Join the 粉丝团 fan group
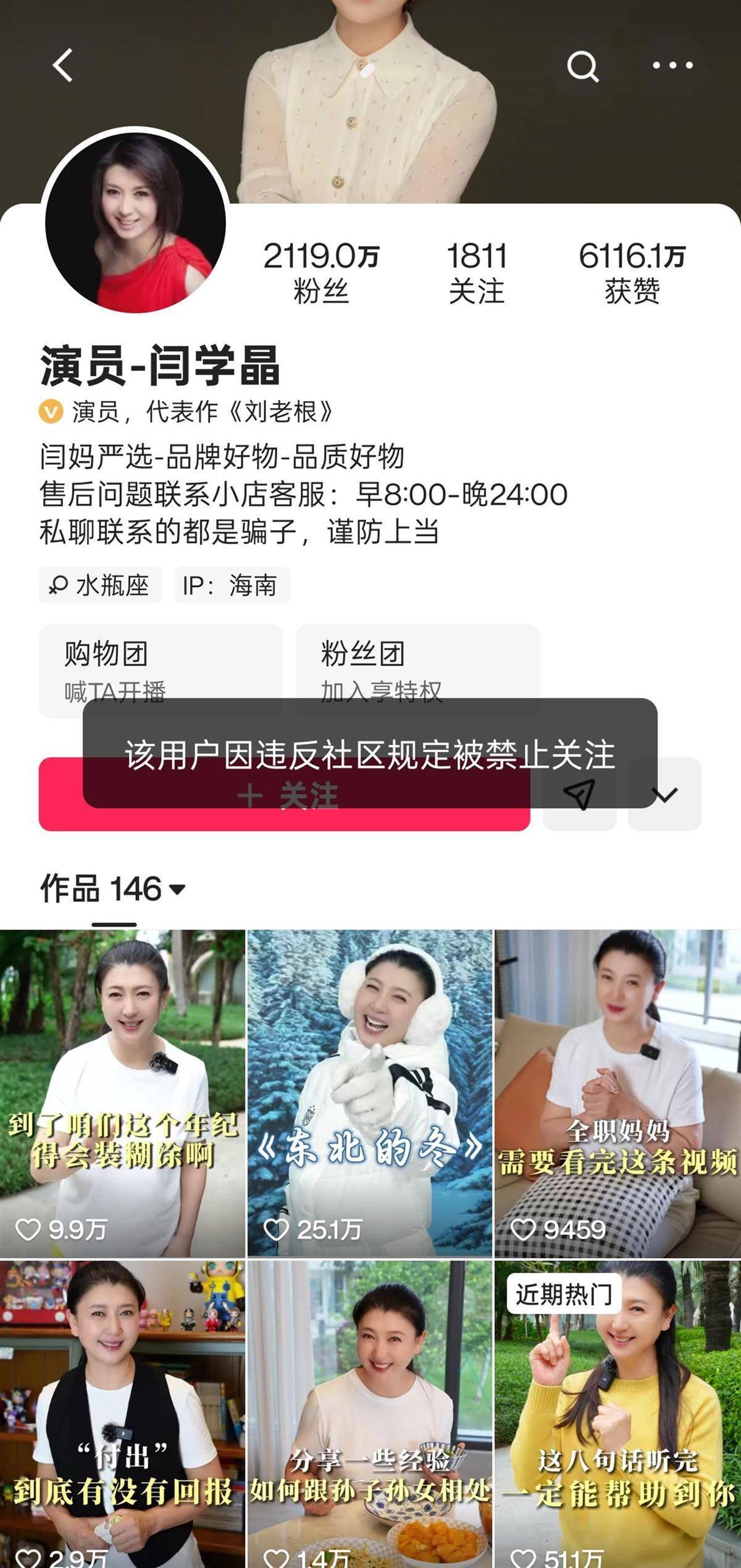 point(417,670)
